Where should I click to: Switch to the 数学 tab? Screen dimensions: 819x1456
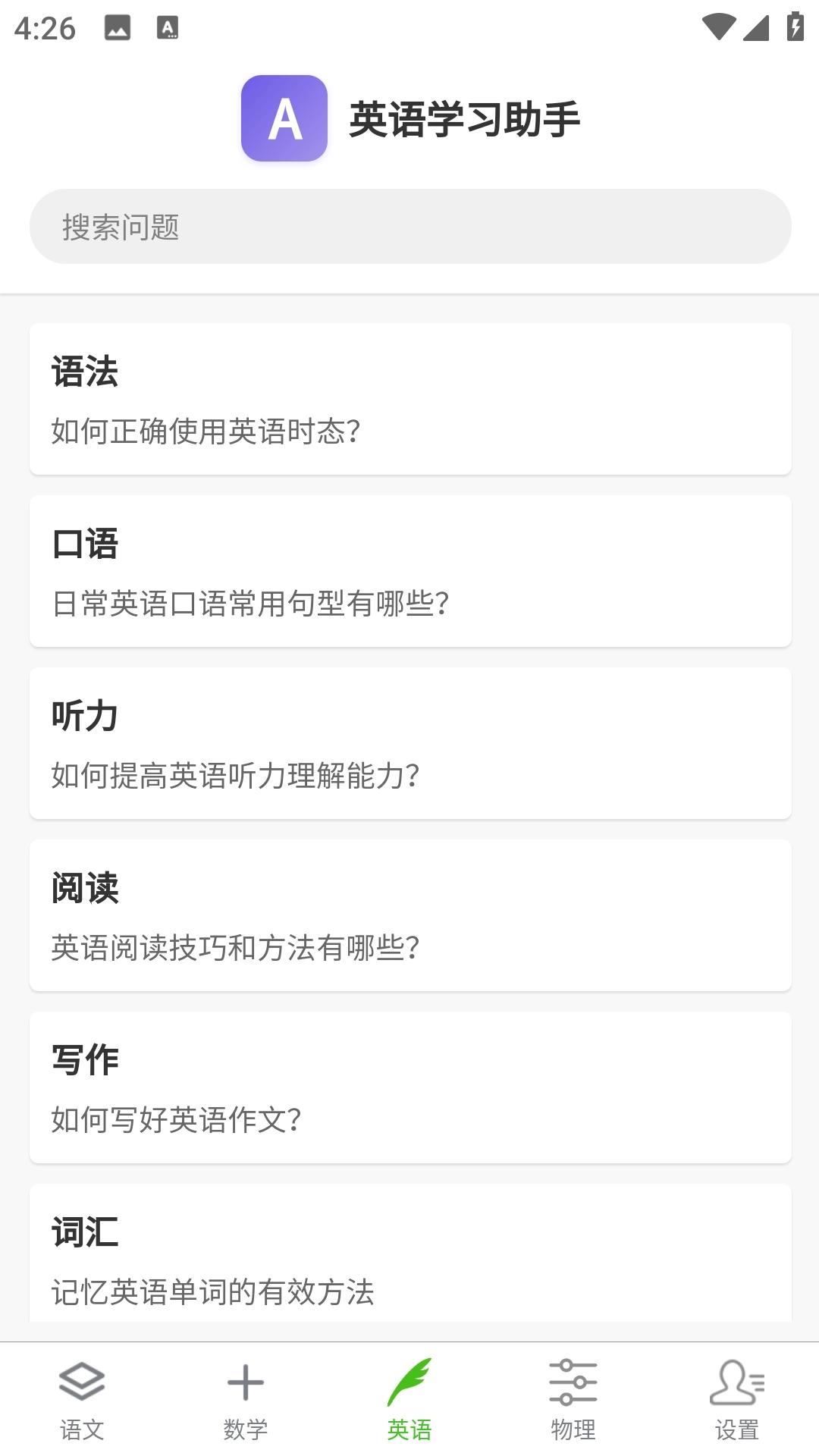[246, 1410]
